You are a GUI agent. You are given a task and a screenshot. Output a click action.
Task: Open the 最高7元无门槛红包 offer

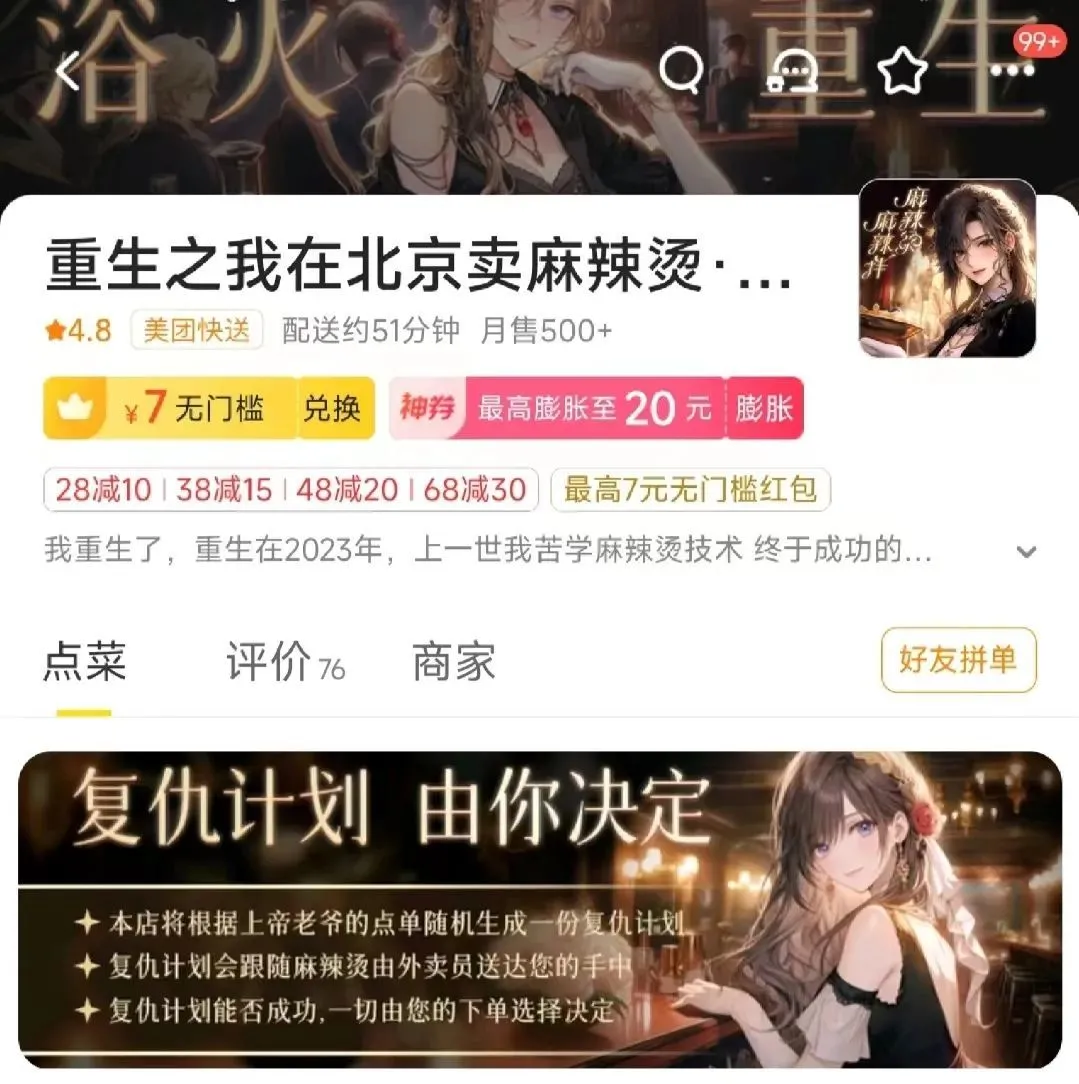[690, 489]
